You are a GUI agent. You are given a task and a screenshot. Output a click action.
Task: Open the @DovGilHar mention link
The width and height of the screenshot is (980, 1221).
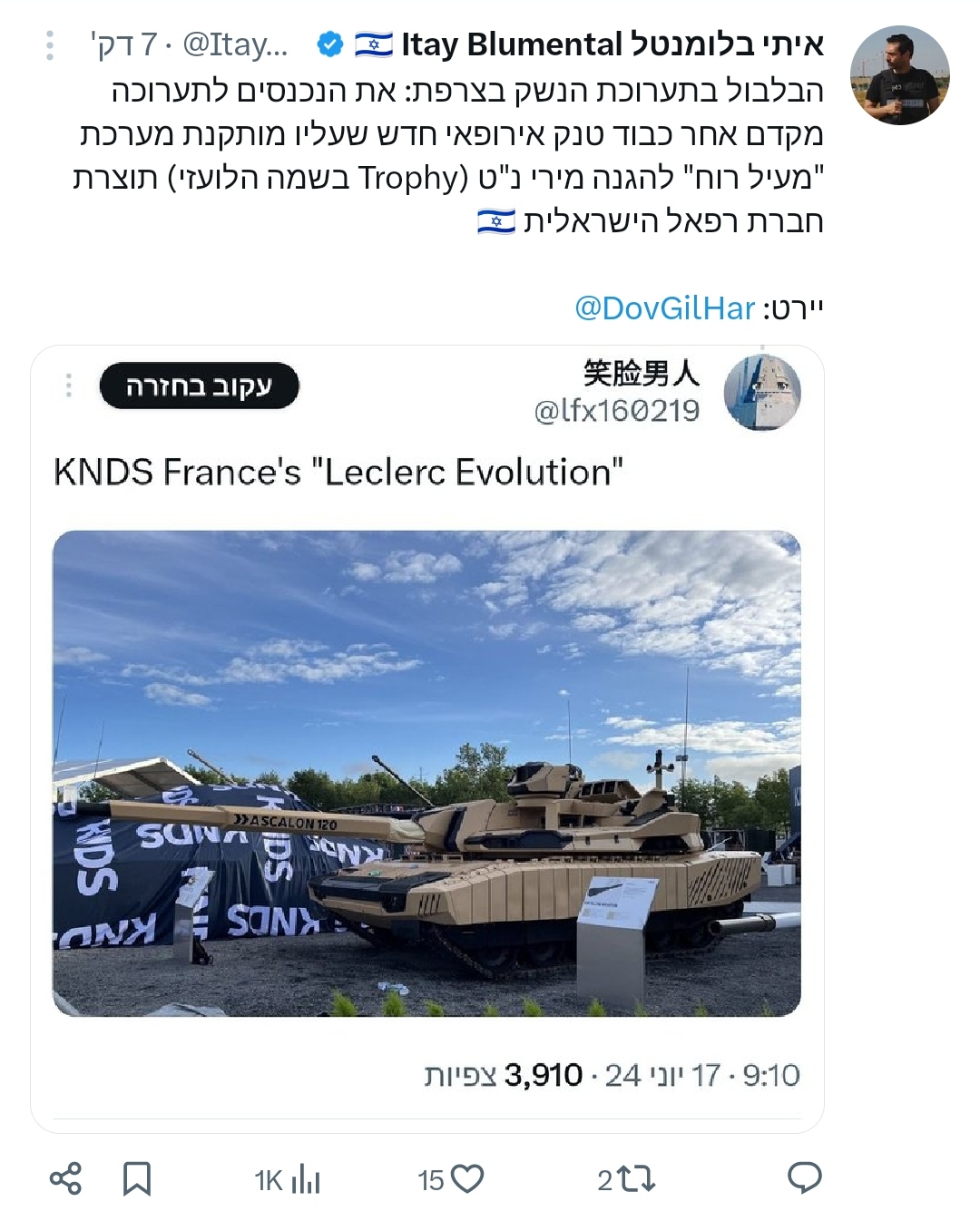tap(665, 308)
